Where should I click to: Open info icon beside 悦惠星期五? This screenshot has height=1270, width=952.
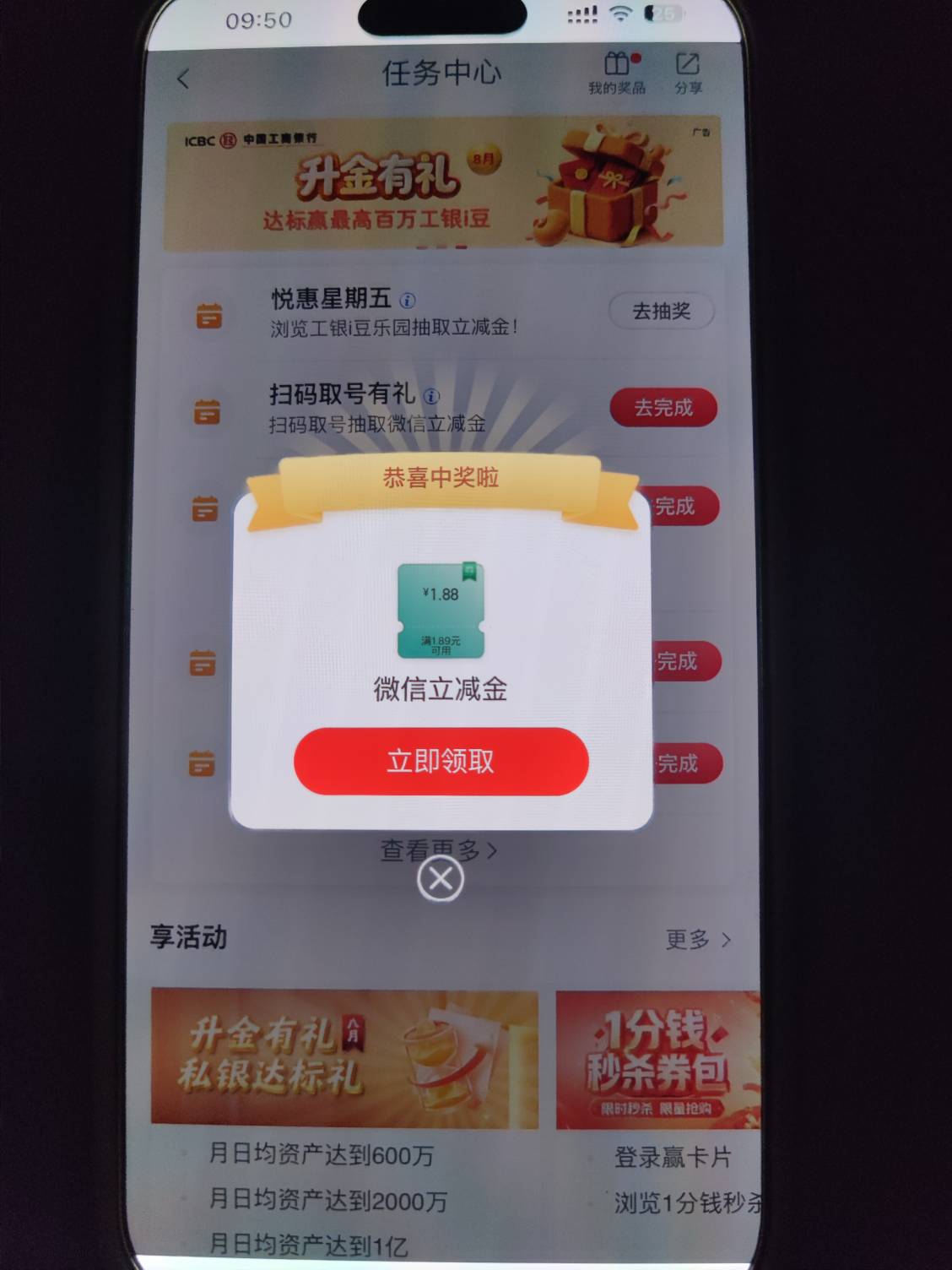pos(408,301)
